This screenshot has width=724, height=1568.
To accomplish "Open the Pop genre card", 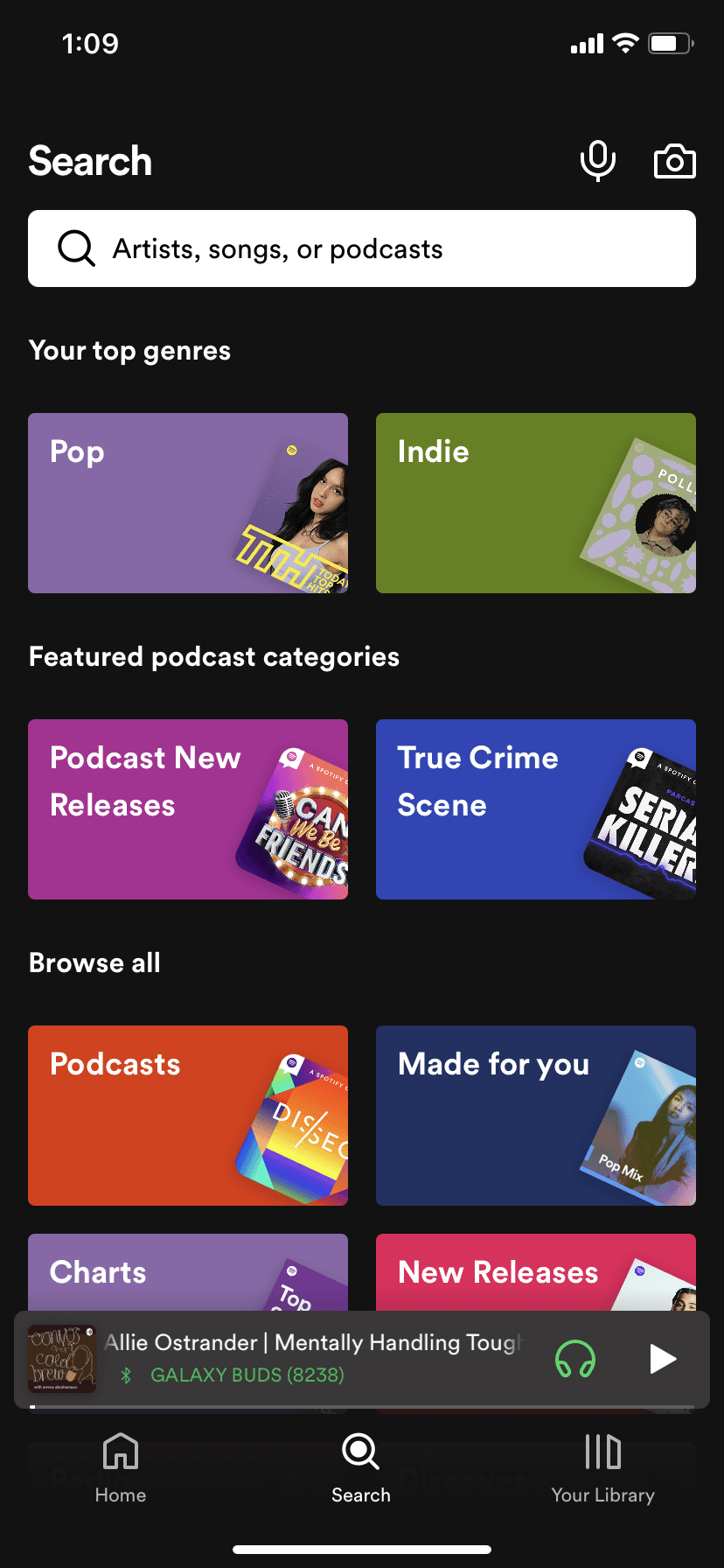I will 188,503.
